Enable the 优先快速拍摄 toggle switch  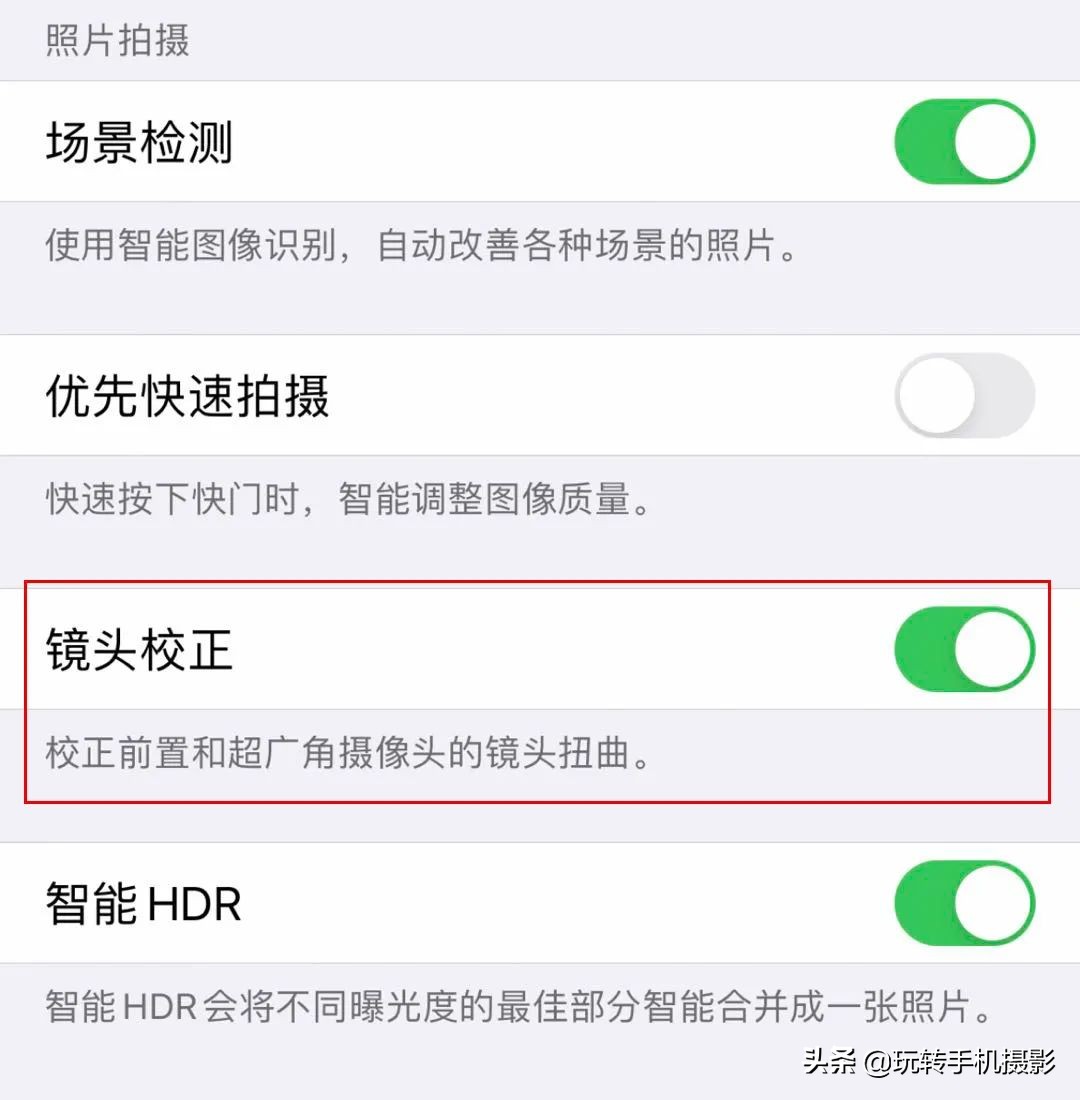[967, 395]
